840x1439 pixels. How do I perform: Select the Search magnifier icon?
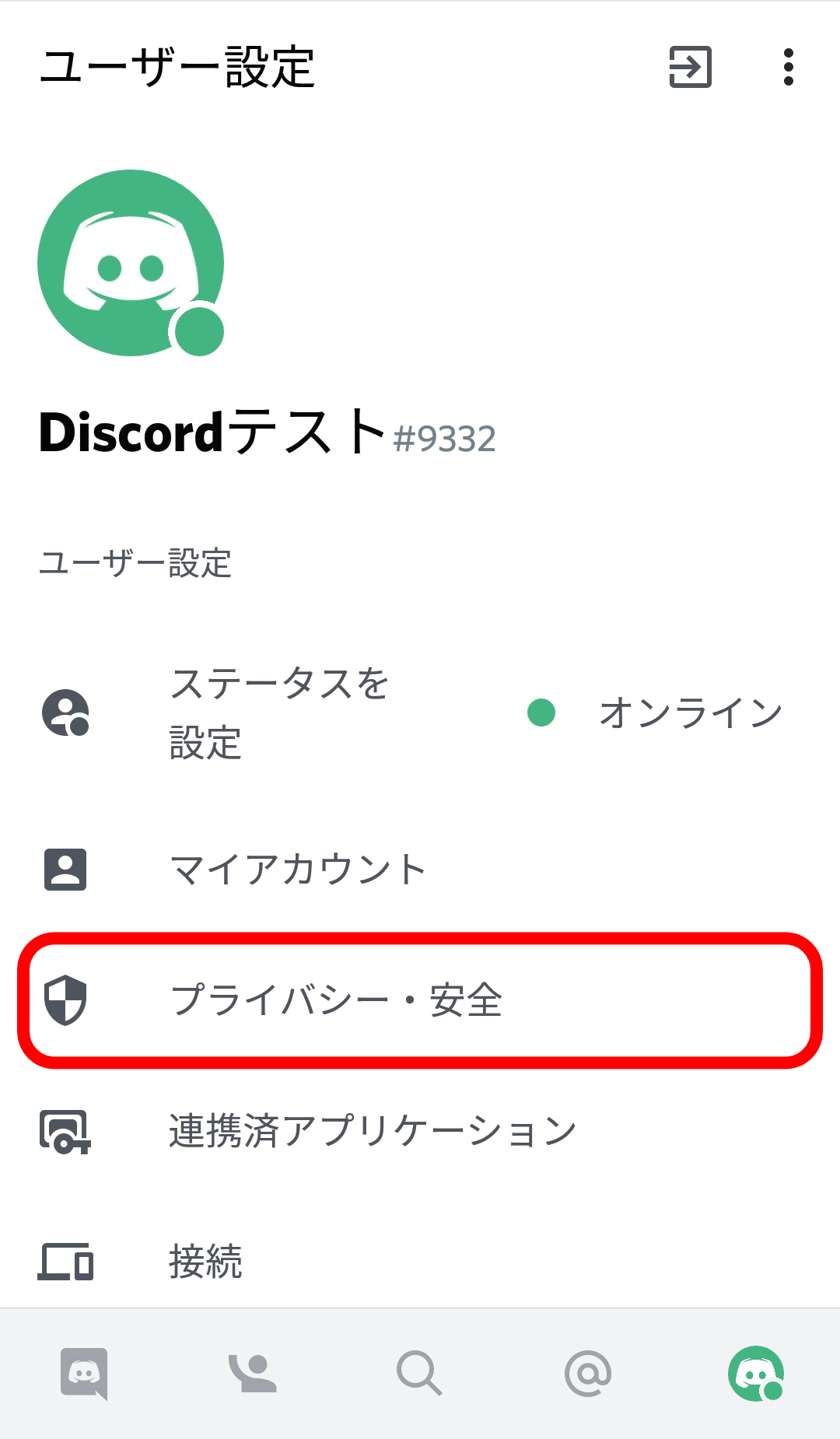419,1373
